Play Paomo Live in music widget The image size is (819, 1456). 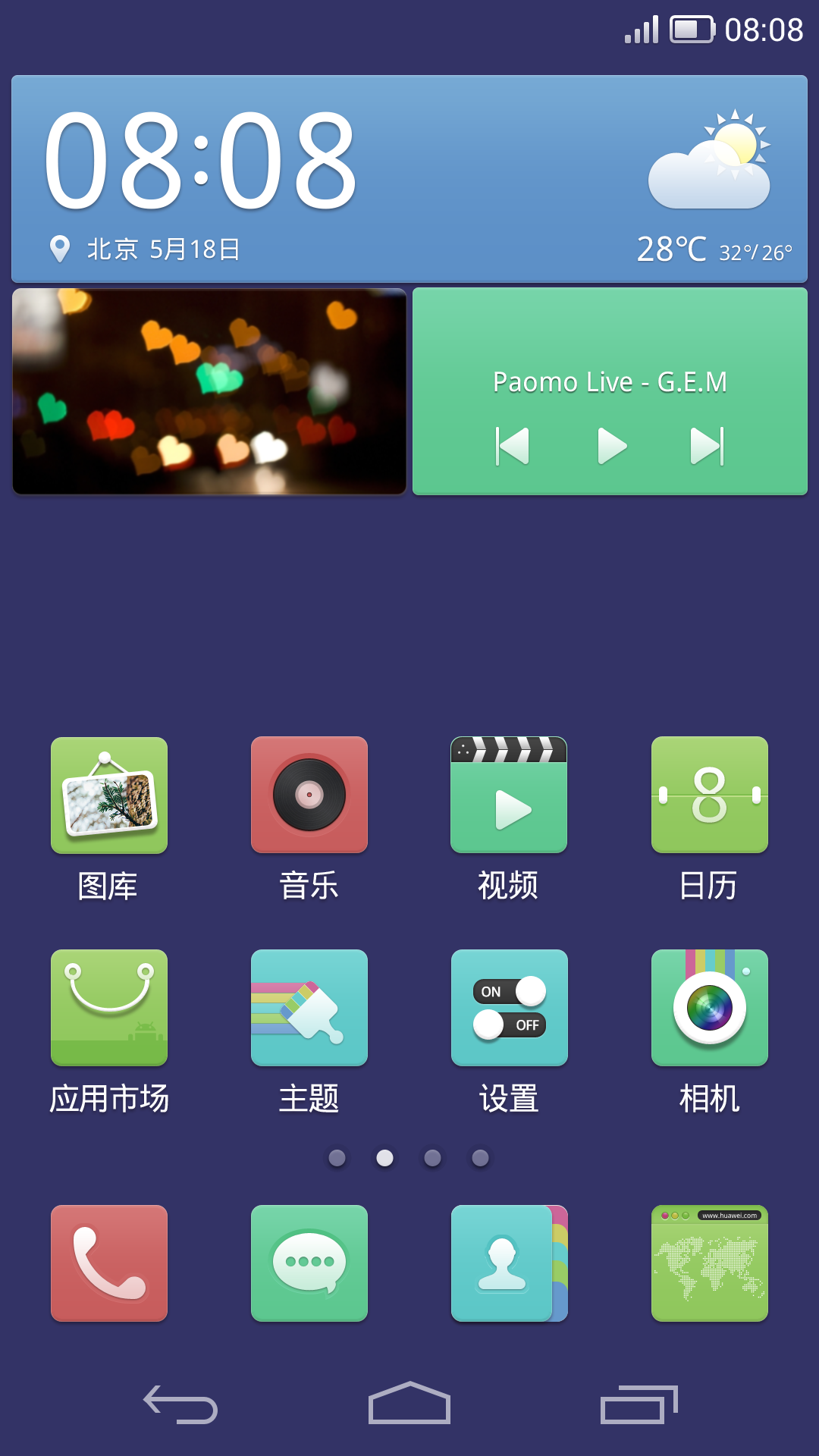pos(611,446)
